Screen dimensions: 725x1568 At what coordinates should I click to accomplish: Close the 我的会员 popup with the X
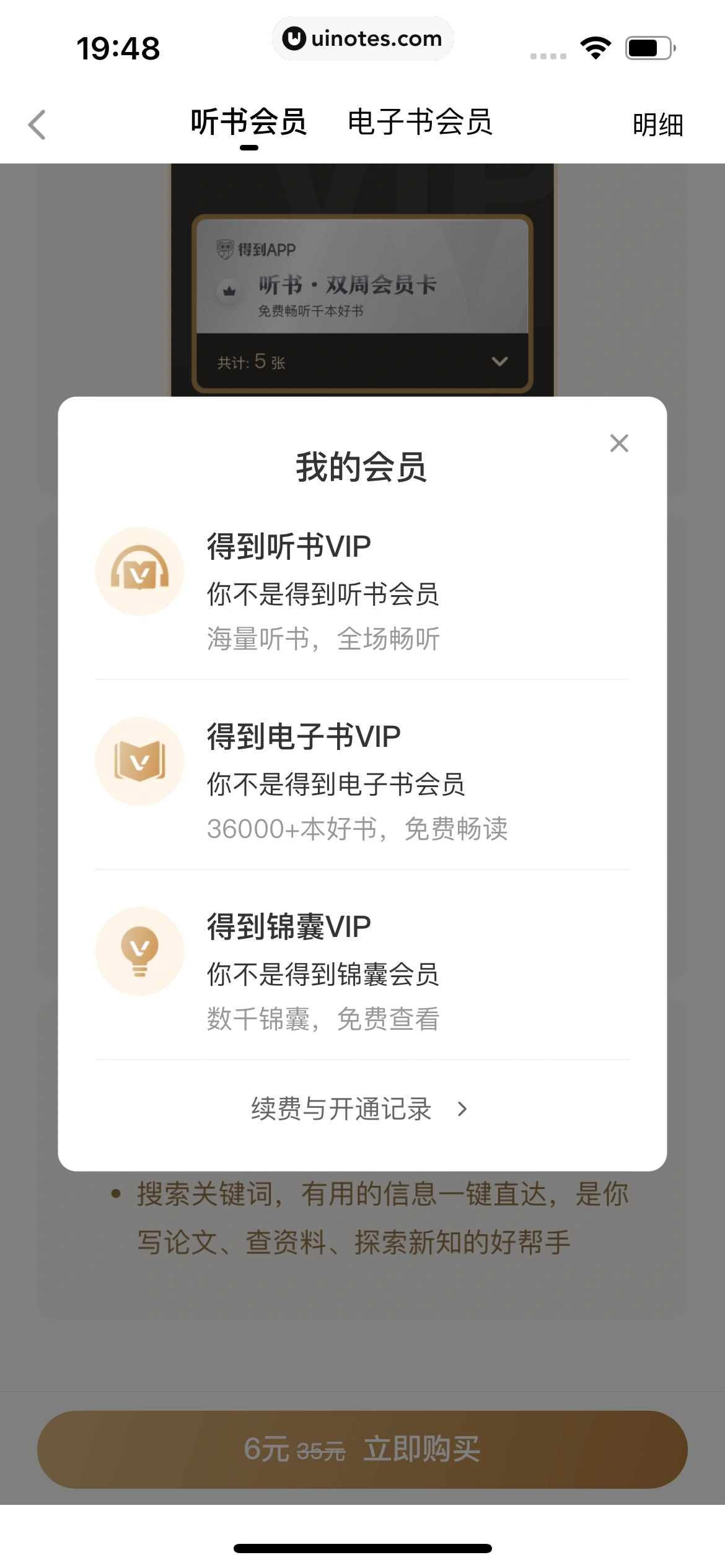619,443
